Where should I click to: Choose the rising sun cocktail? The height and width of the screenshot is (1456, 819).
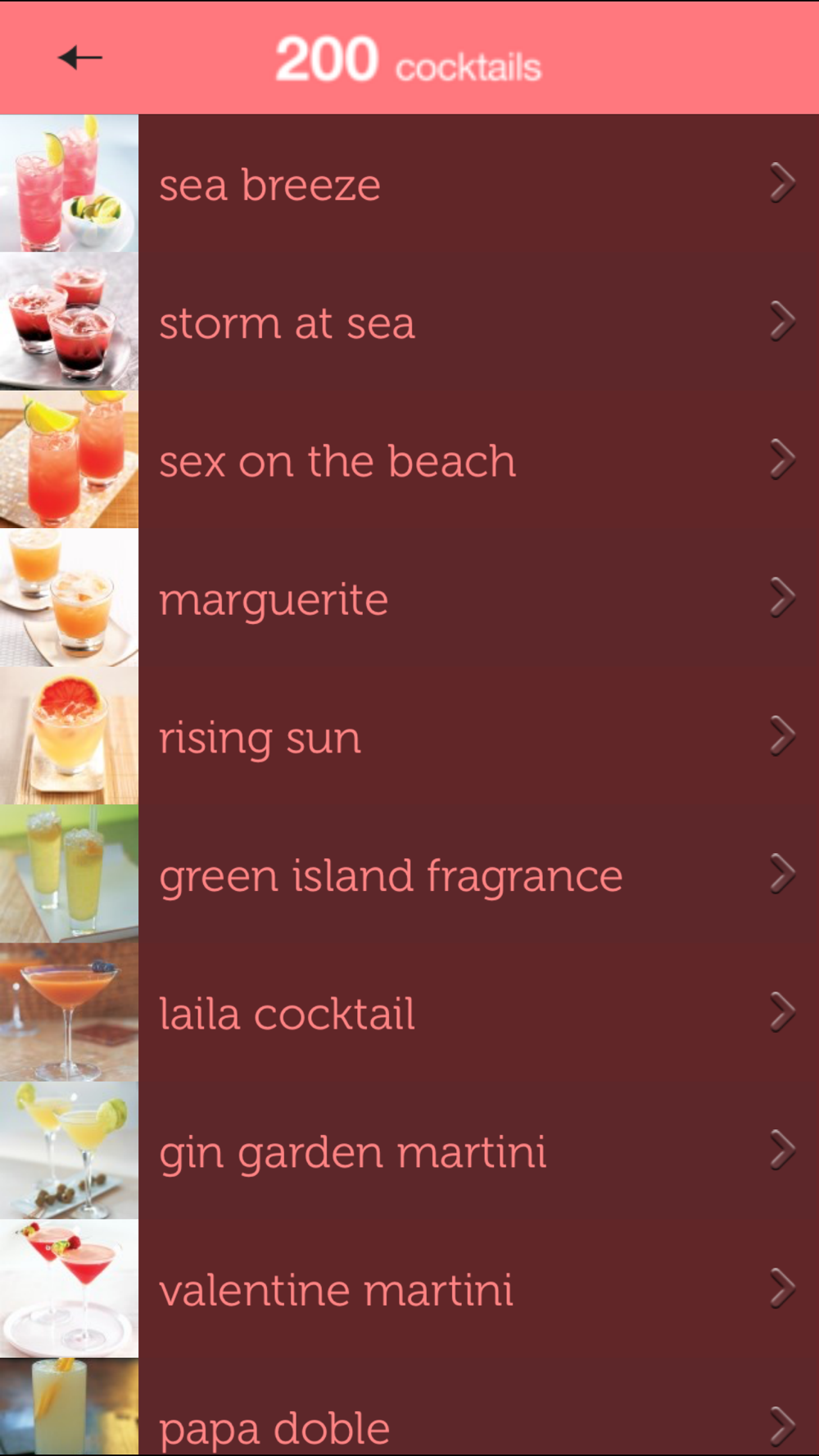pos(409,737)
